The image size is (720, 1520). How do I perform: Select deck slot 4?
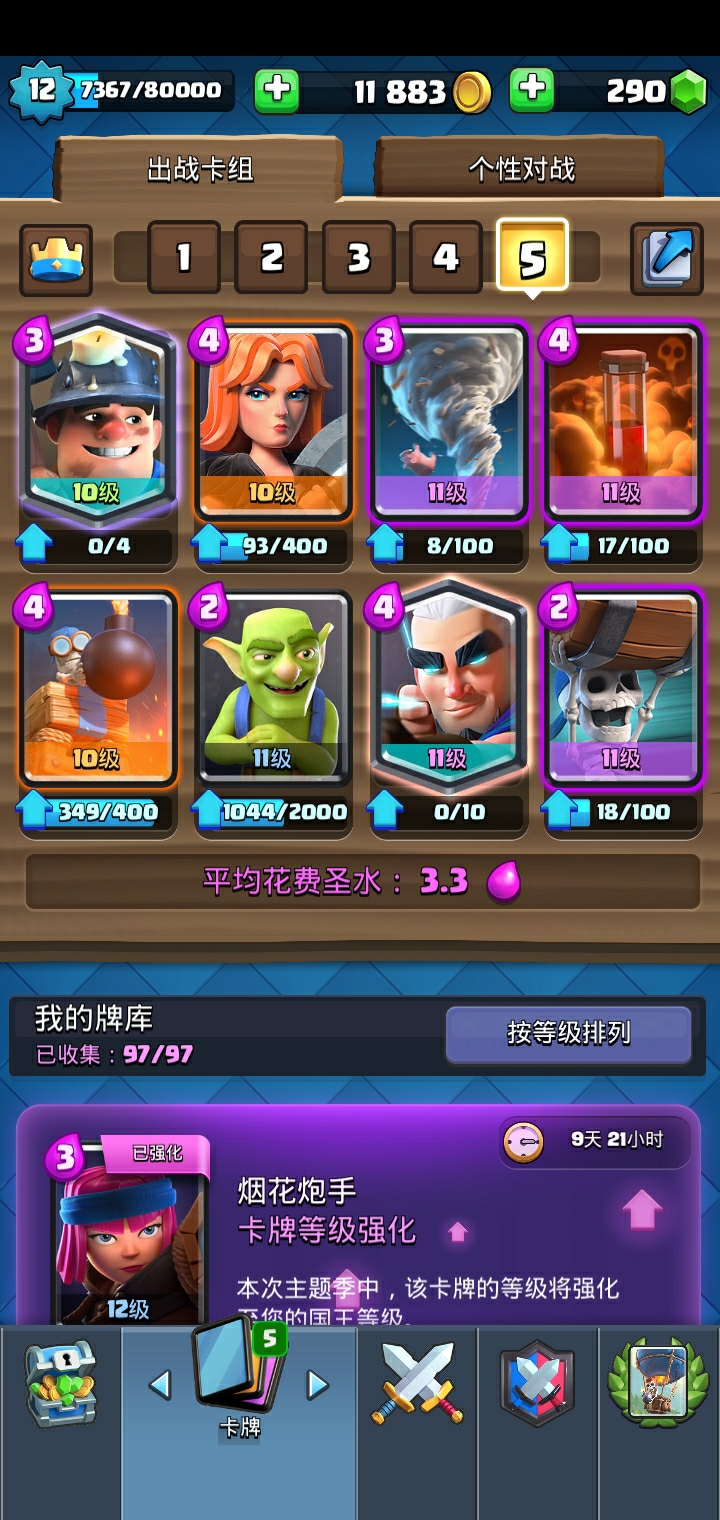(x=445, y=258)
